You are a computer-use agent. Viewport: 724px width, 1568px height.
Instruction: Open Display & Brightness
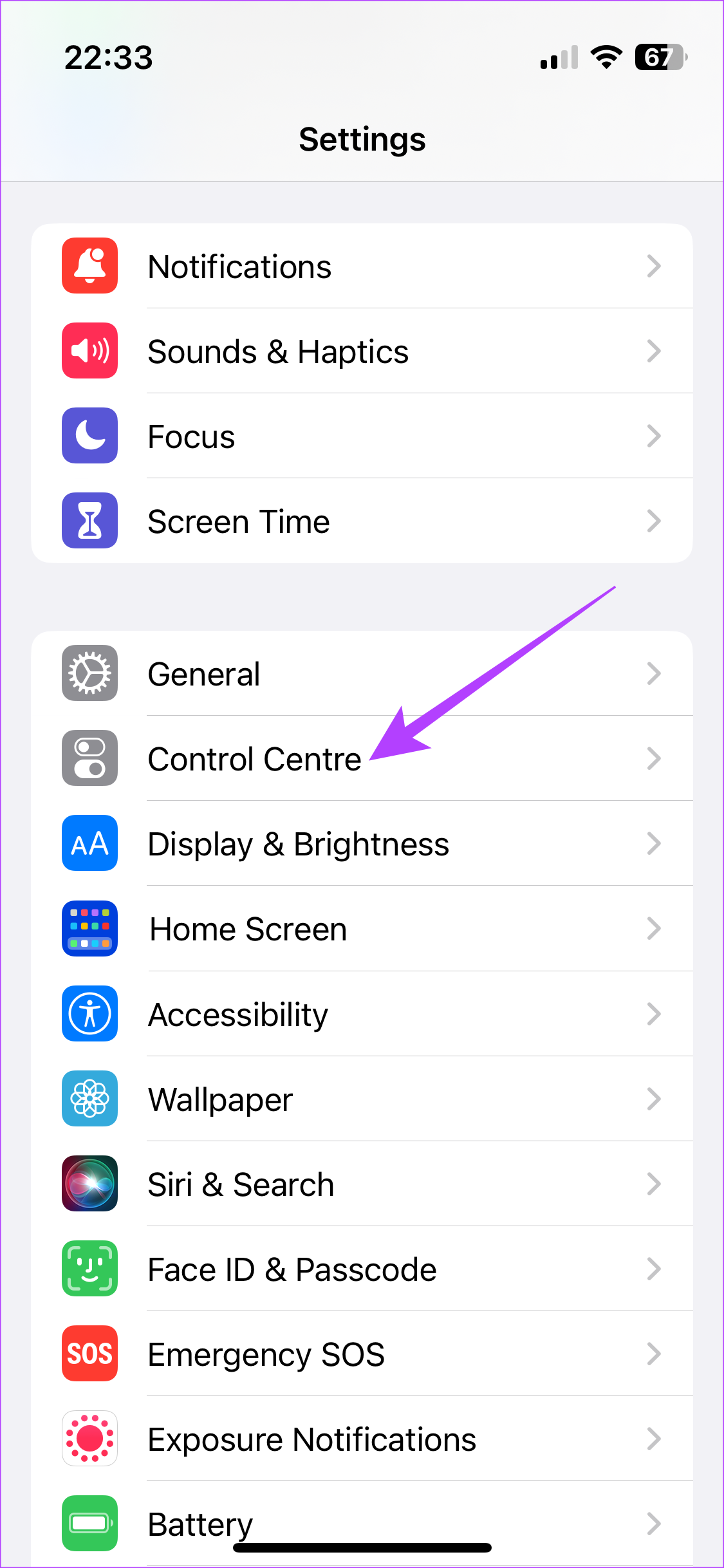pyautogui.click(x=362, y=844)
